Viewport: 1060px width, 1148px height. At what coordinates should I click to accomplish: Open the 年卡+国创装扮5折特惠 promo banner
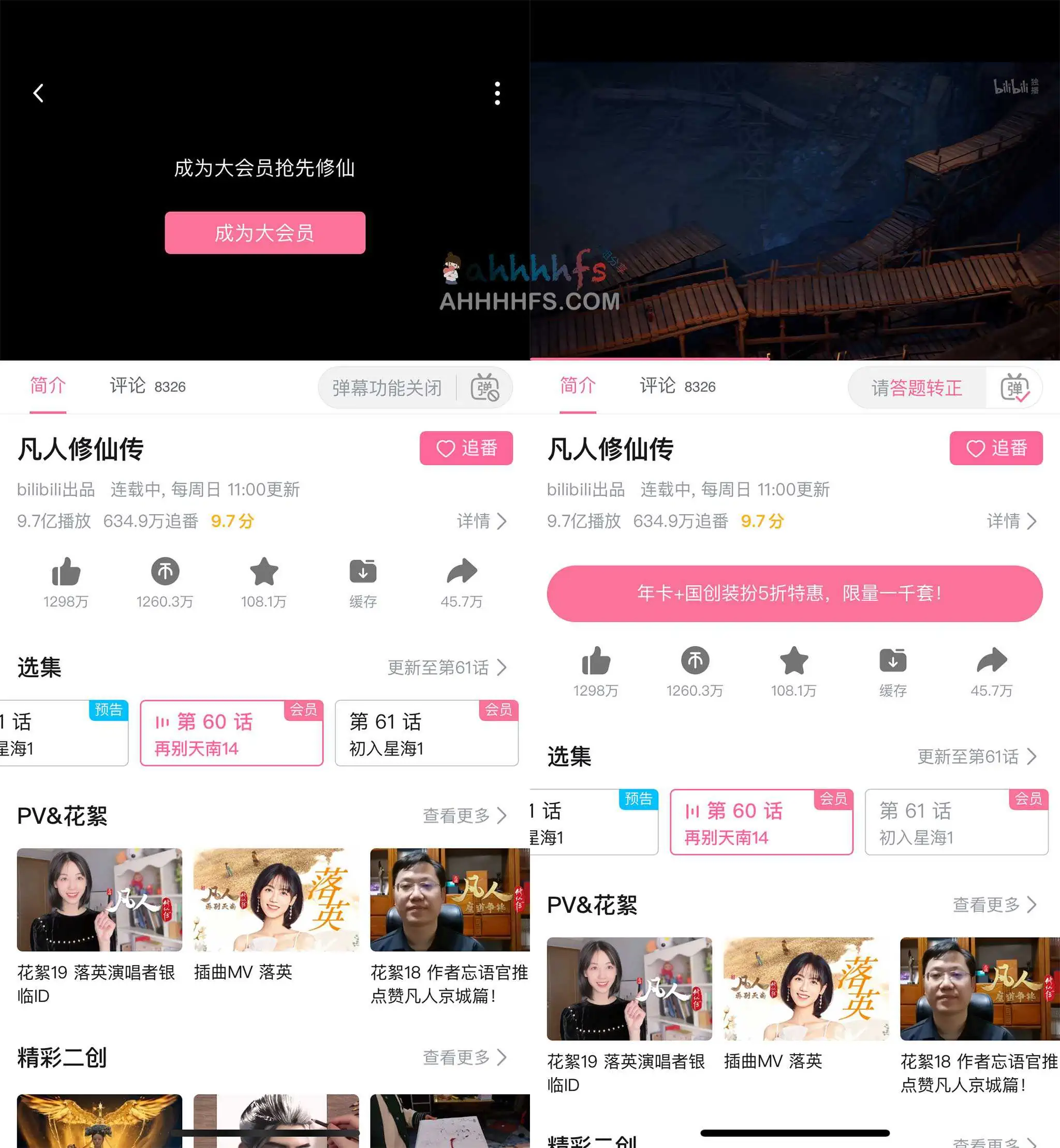pos(794,593)
